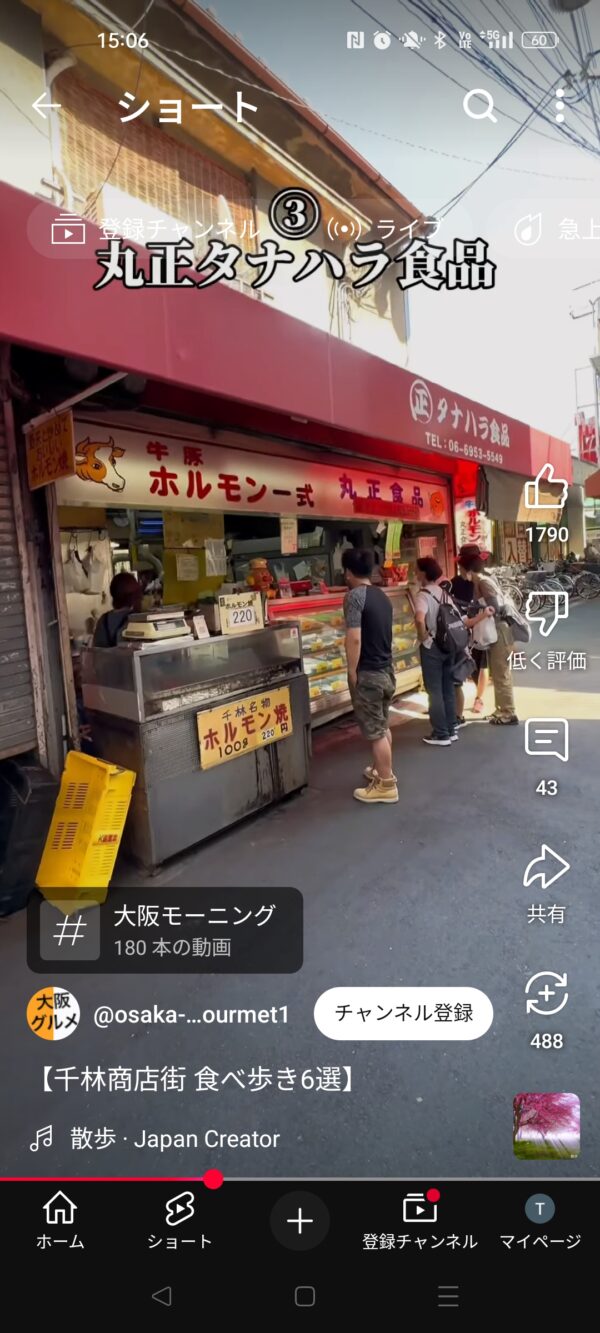600x1333 pixels.
Task: Open the 大阪モーニング hashtag card
Action: point(165,930)
